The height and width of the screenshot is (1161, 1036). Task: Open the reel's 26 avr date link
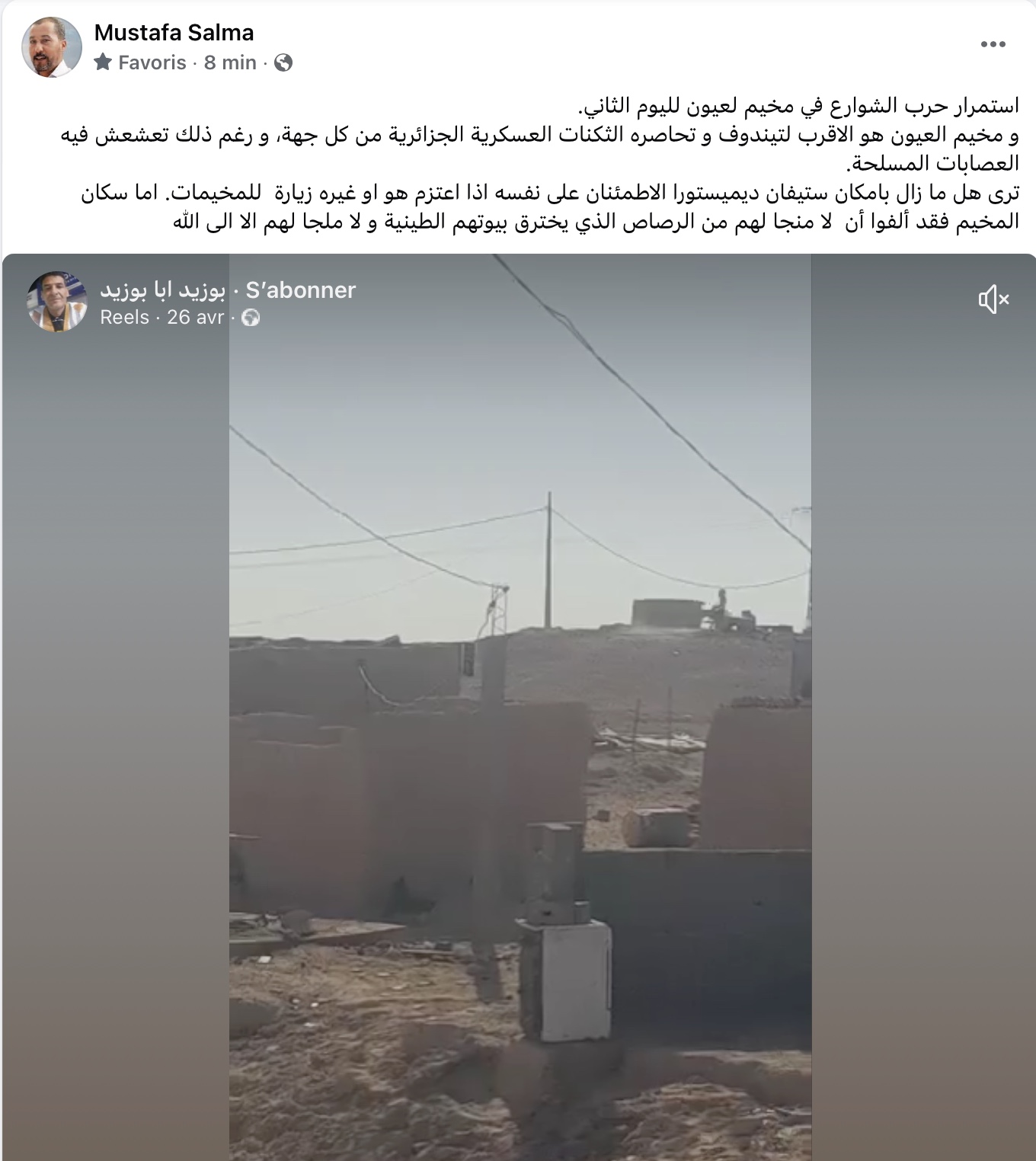click(195, 317)
